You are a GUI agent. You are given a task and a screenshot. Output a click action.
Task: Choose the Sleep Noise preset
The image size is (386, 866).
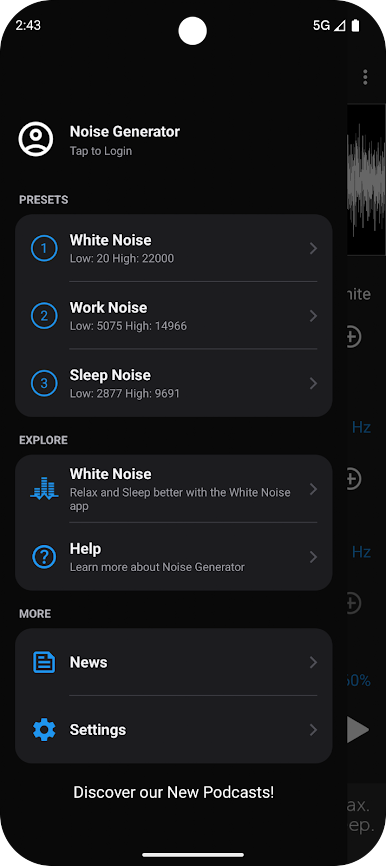[173, 383]
